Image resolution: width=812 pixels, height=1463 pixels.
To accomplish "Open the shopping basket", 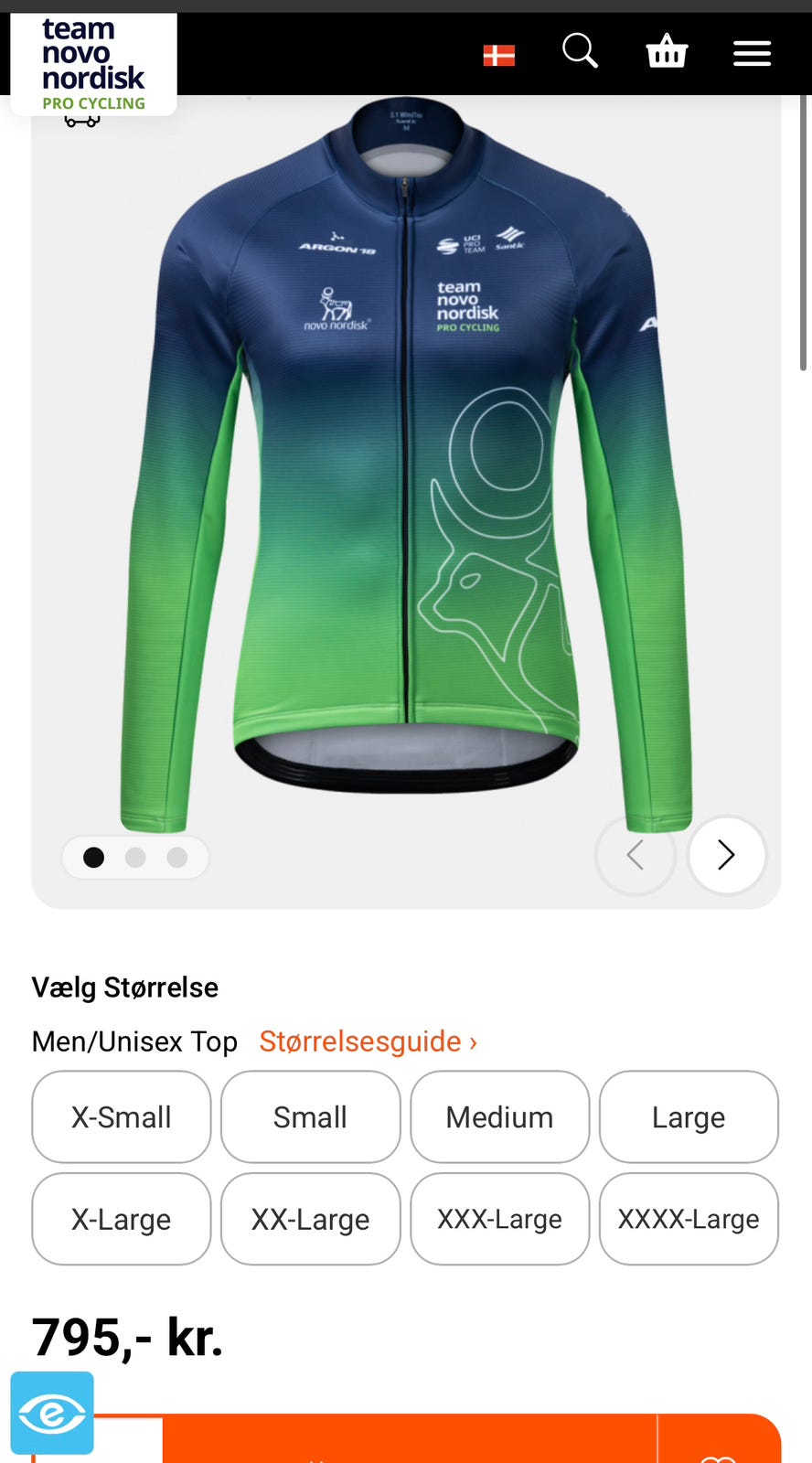I will point(667,52).
